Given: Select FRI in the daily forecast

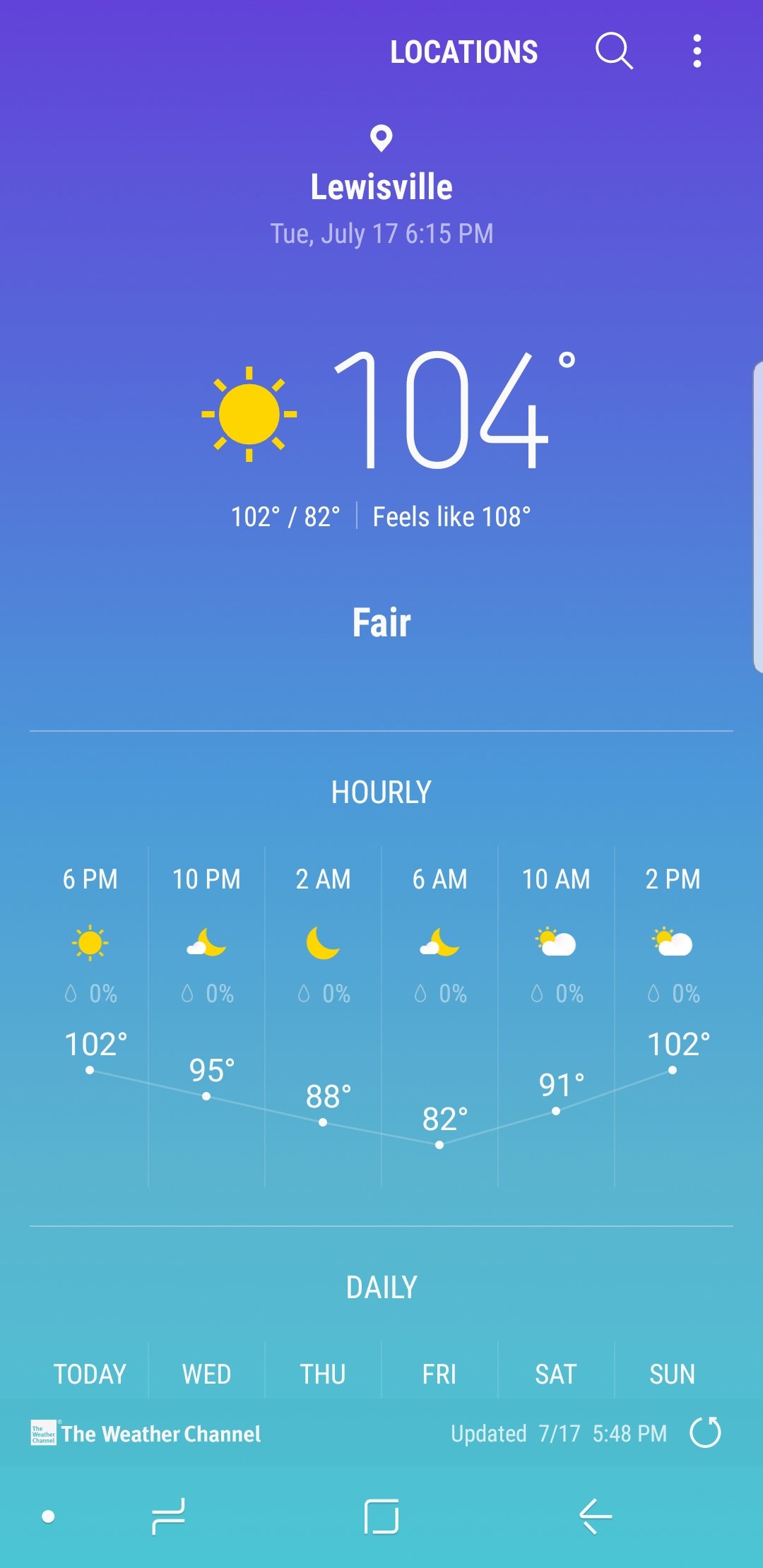Looking at the screenshot, I should click(x=439, y=1374).
